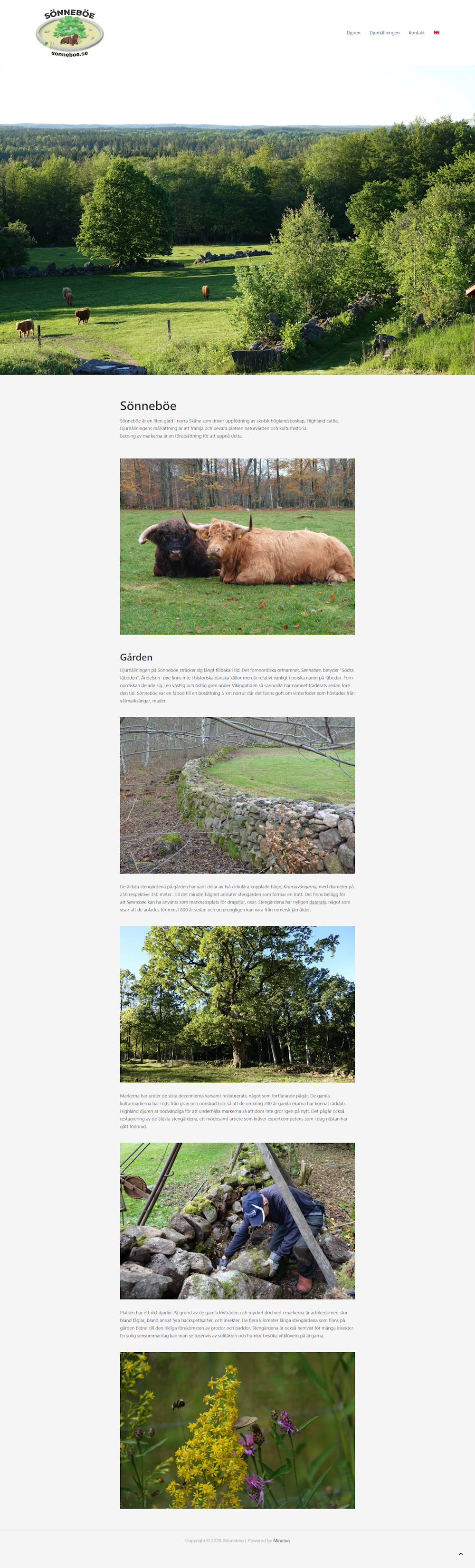Open the underlined "daterats" link
The height and width of the screenshot is (1568, 475).
(x=317, y=902)
